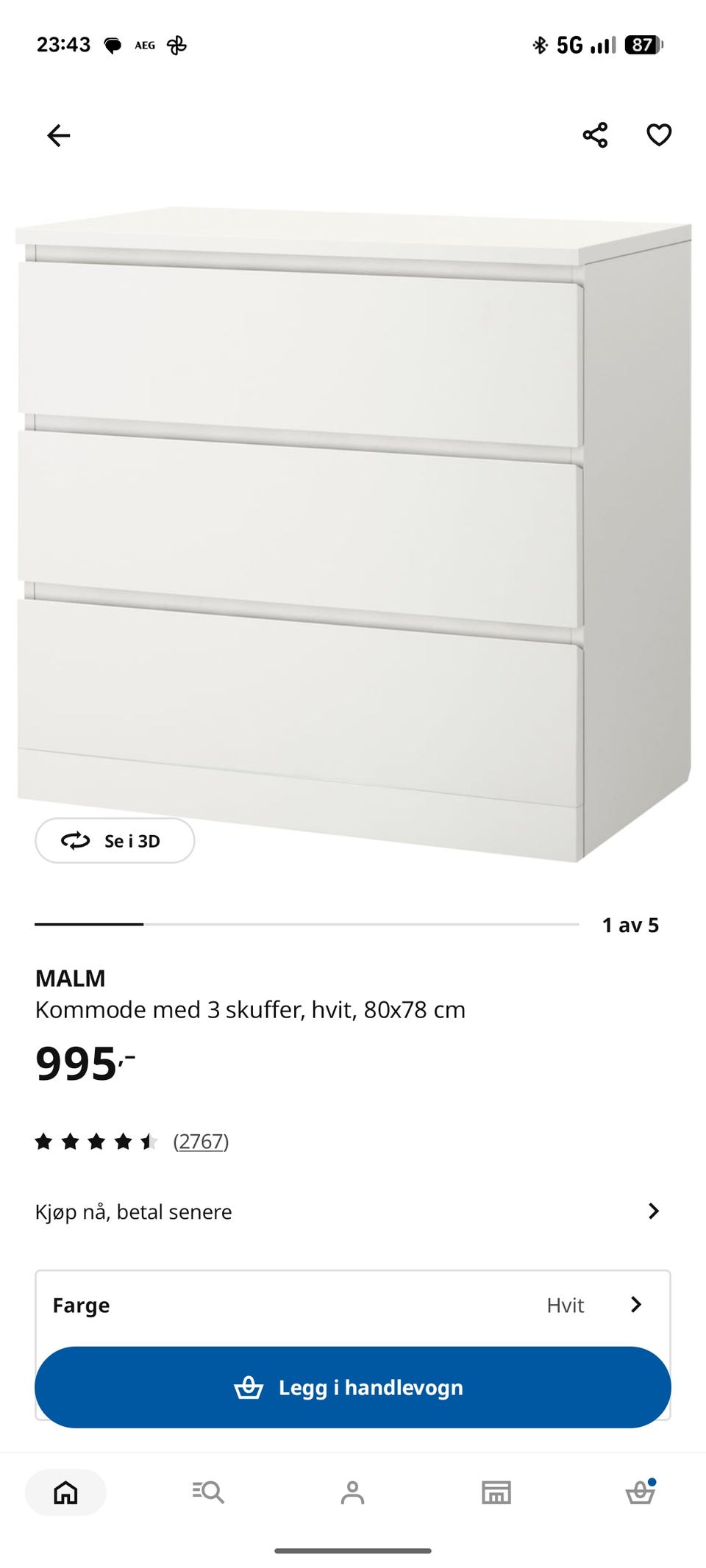Tap the MALM product photo

pyautogui.click(x=353, y=515)
